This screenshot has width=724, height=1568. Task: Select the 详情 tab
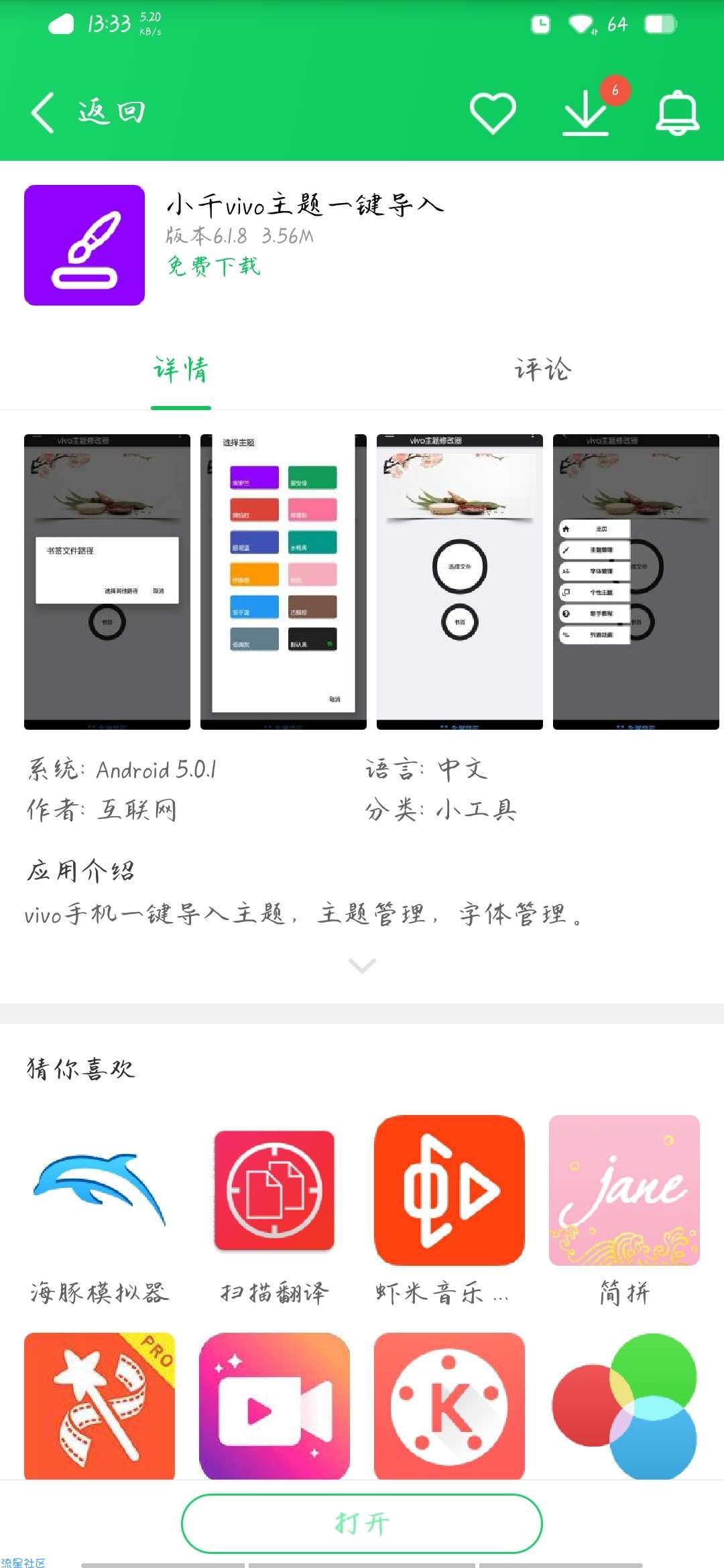point(181,370)
